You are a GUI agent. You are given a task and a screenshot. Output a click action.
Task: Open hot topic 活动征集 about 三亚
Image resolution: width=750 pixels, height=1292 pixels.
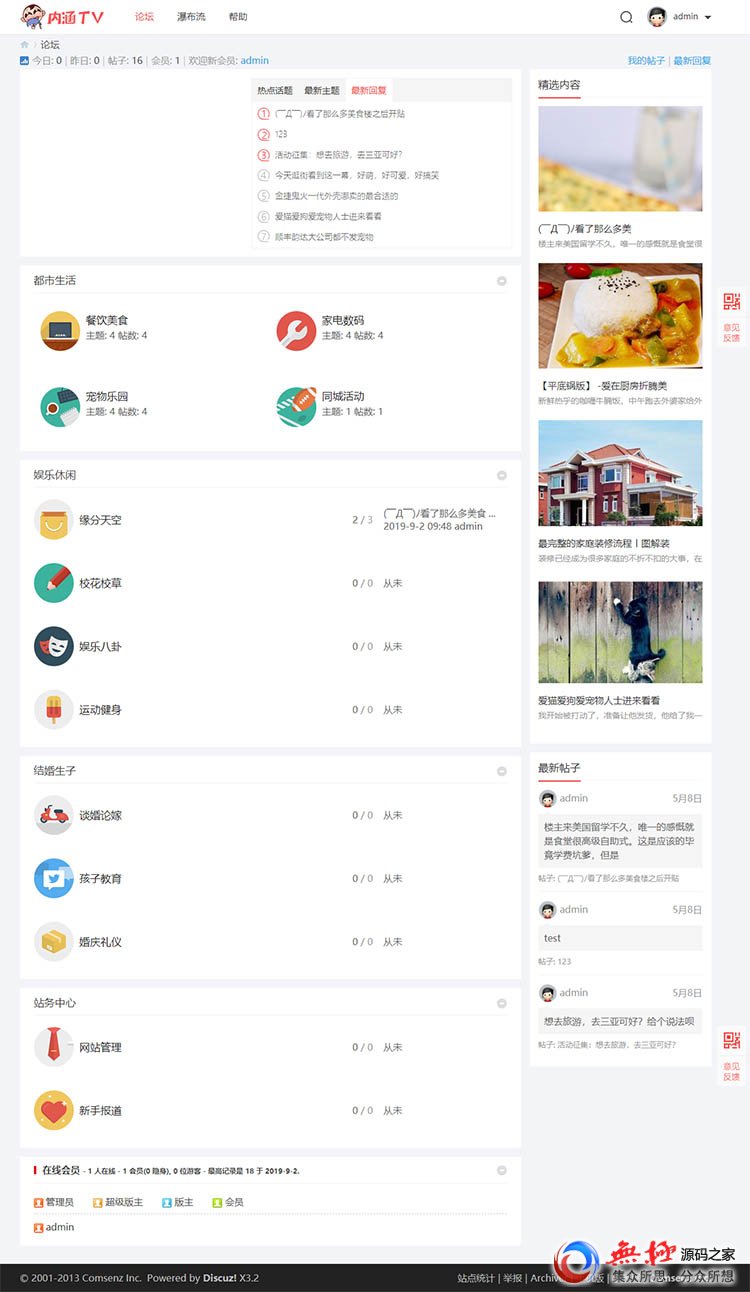tap(338, 155)
